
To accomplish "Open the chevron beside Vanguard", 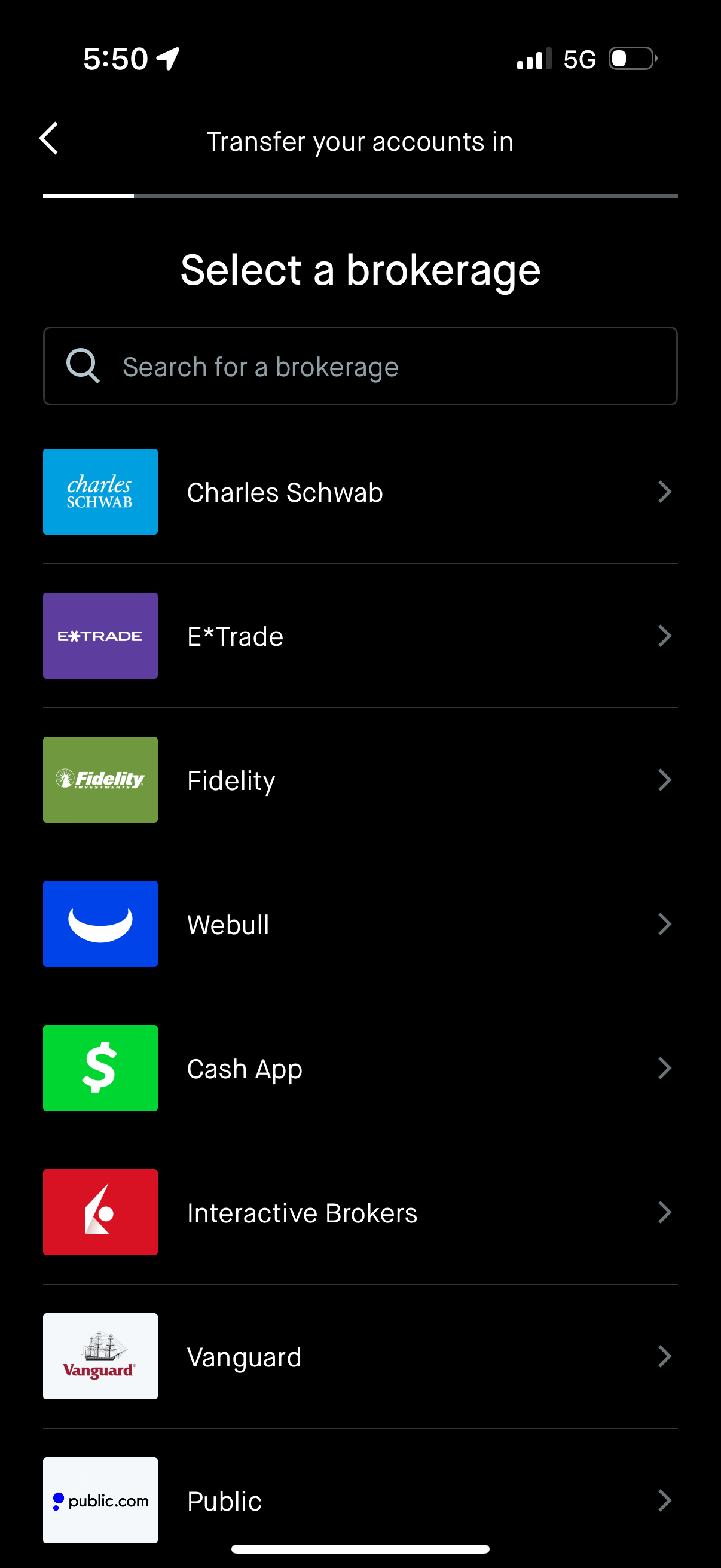I will click(665, 1356).
